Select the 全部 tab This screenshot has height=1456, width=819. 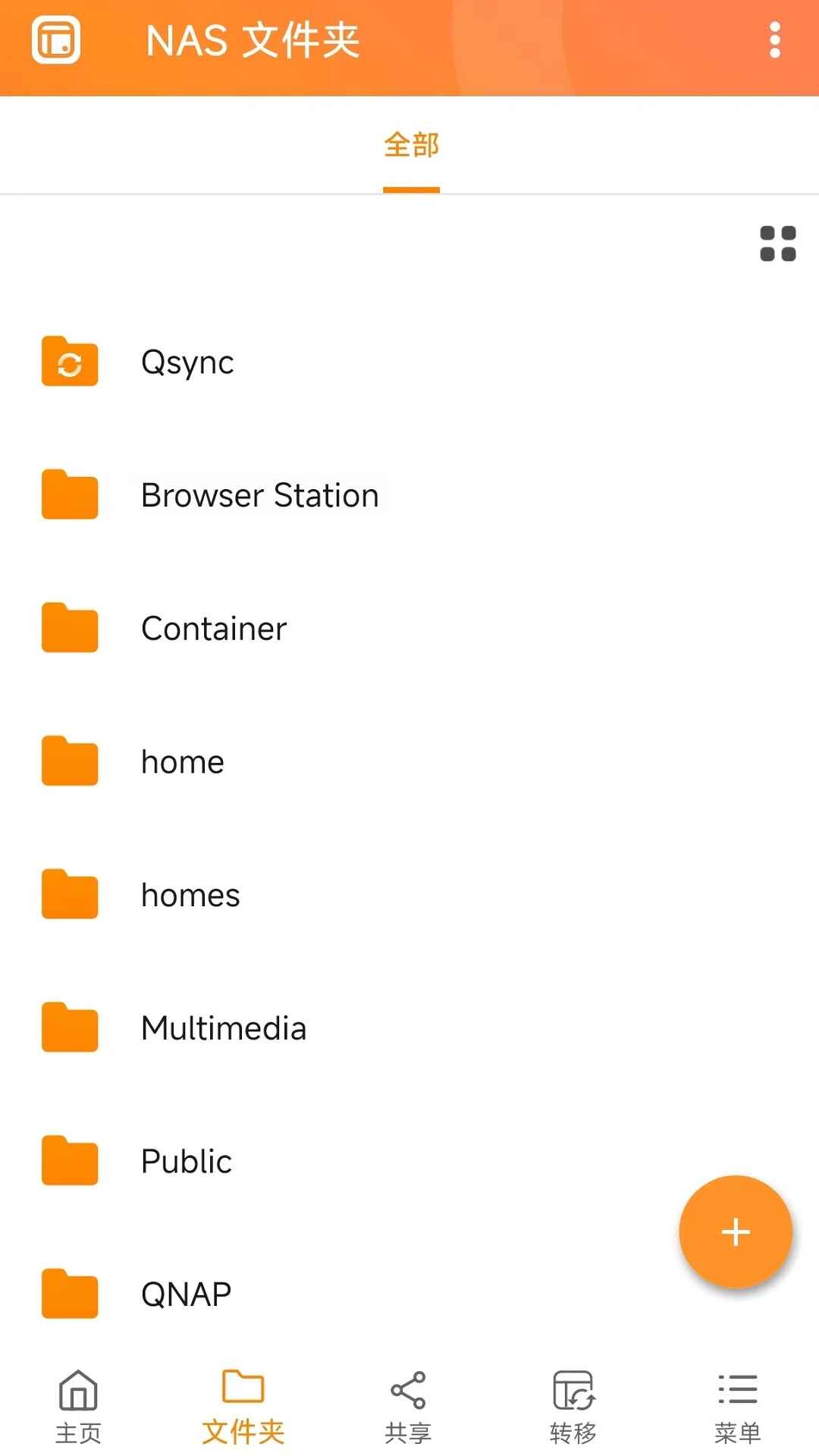tap(412, 144)
